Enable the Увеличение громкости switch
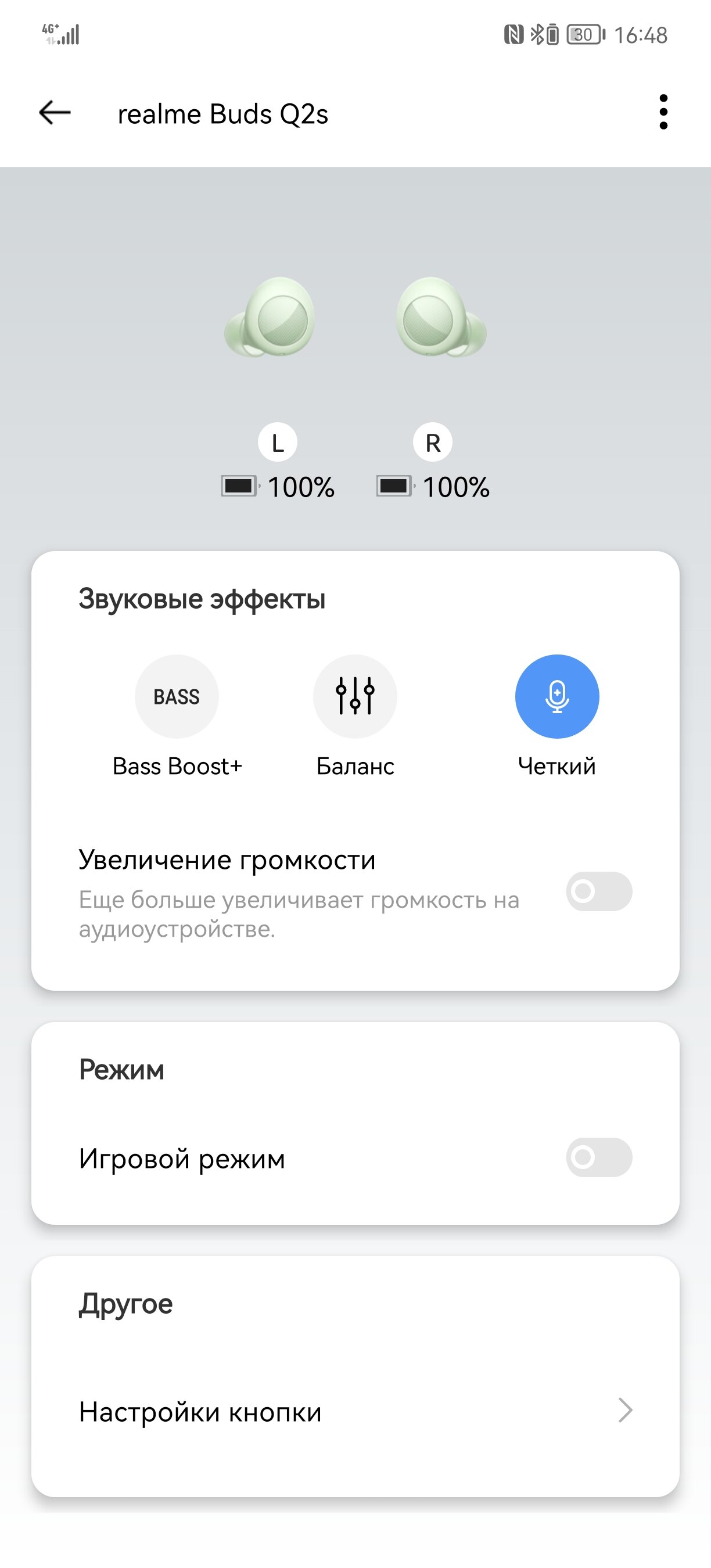Image resolution: width=711 pixels, height=1568 pixels. [x=599, y=892]
